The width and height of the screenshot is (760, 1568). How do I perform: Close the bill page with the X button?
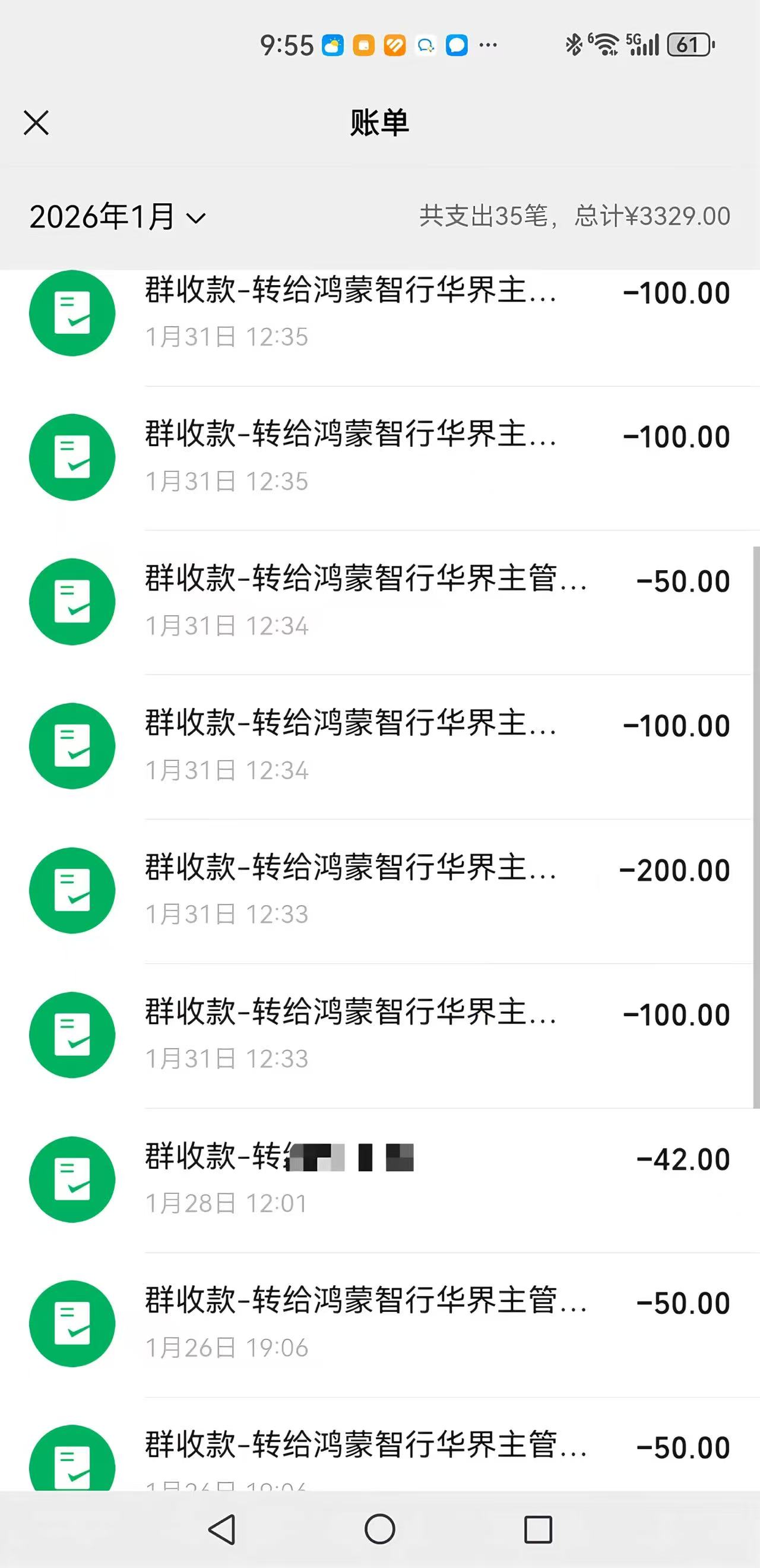tap(36, 122)
